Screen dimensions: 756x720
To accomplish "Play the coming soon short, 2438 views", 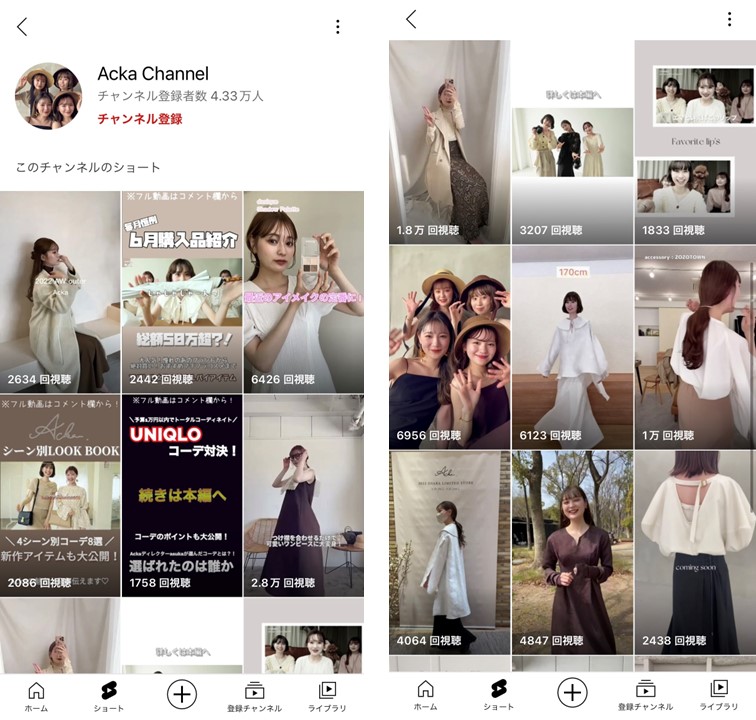I will (695, 550).
